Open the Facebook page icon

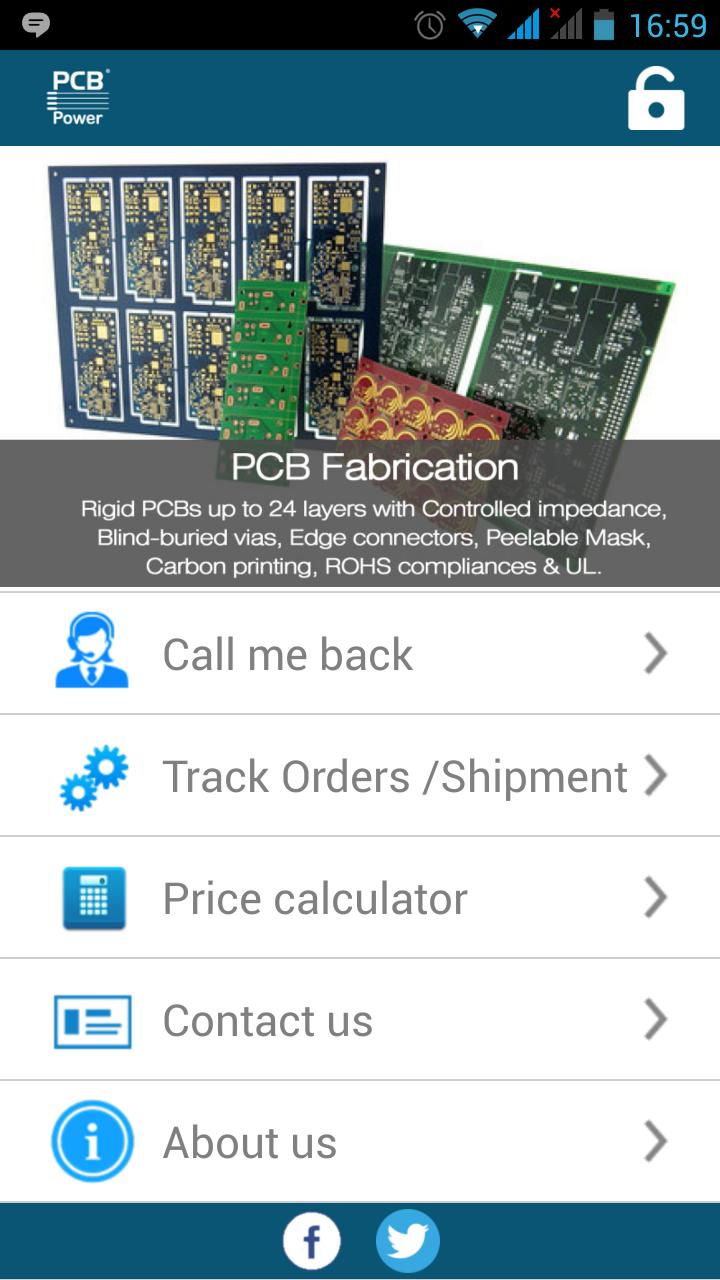pyautogui.click(x=311, y=1240)
